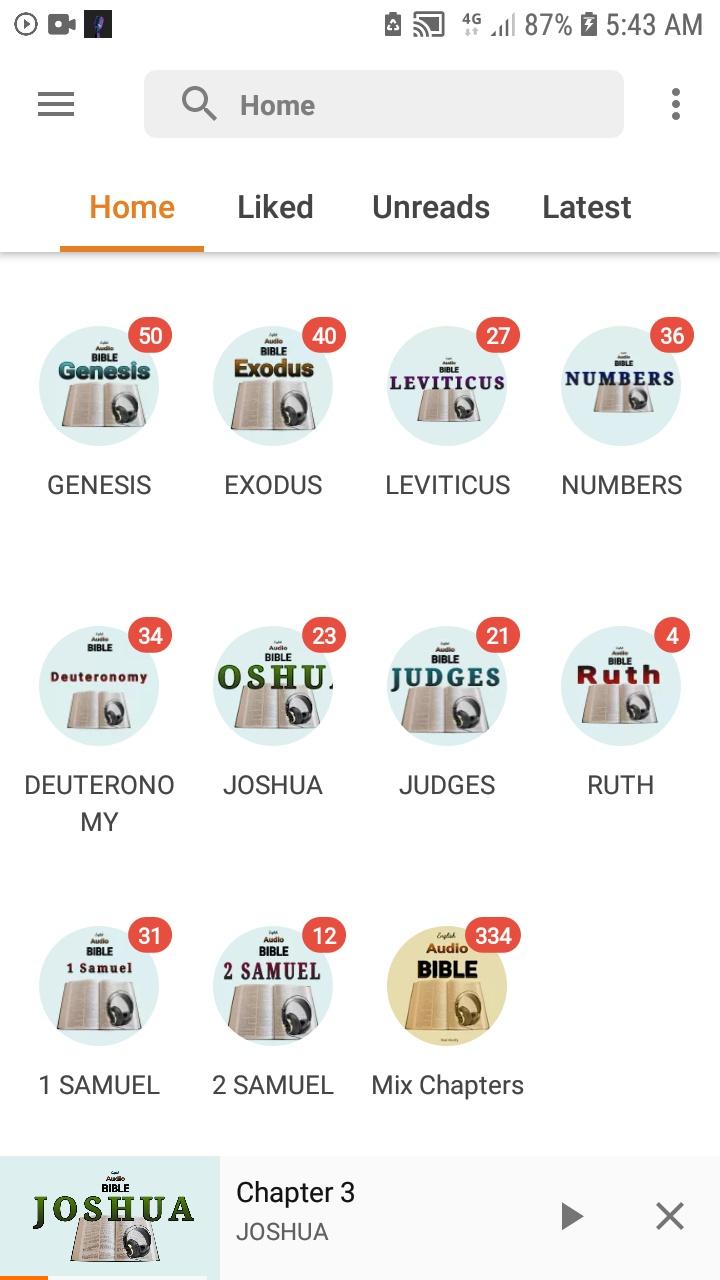Switch to the Unreads tab

(x=431, y=207)
